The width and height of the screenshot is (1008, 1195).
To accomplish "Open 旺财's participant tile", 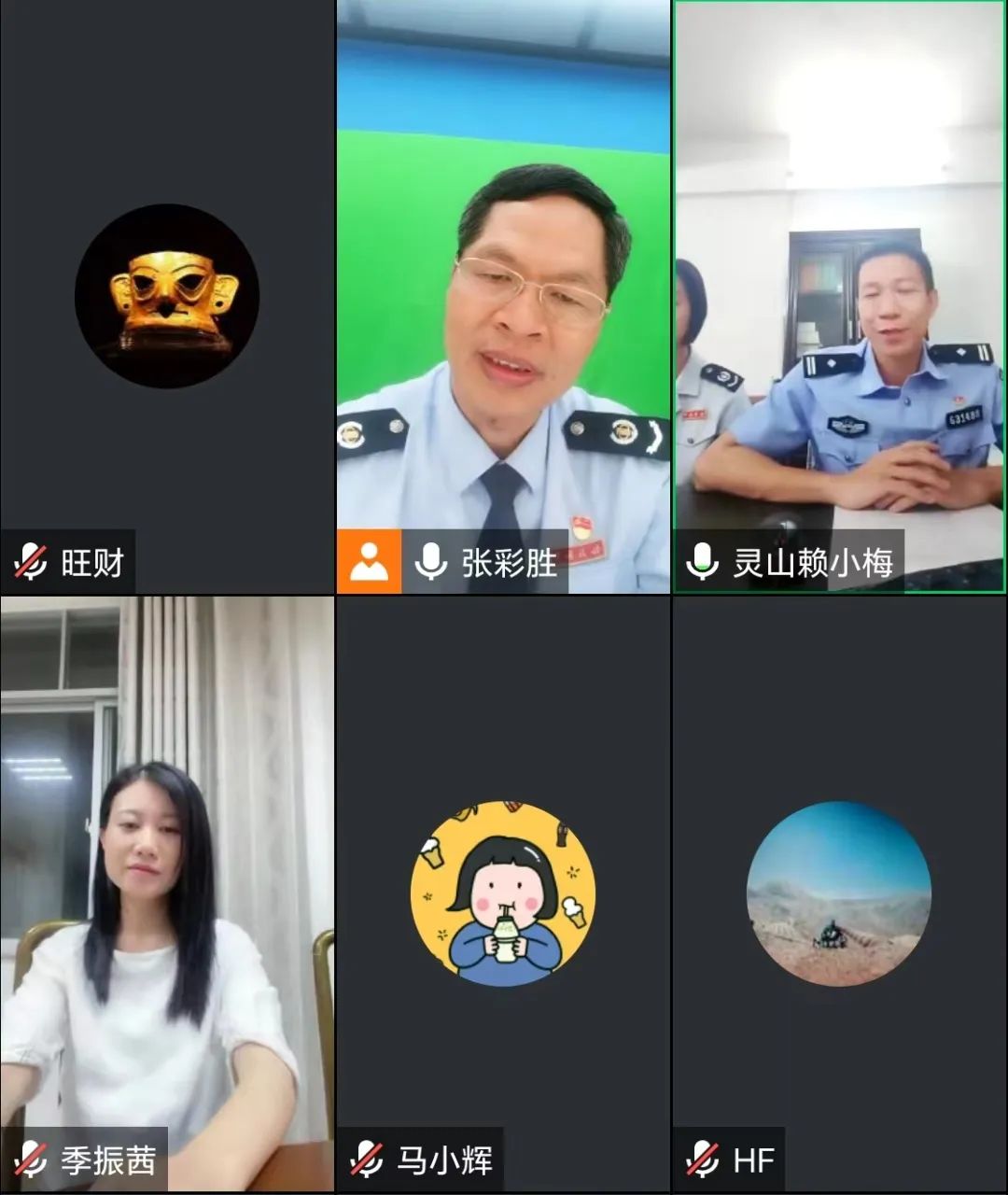I will coord(167,297).
